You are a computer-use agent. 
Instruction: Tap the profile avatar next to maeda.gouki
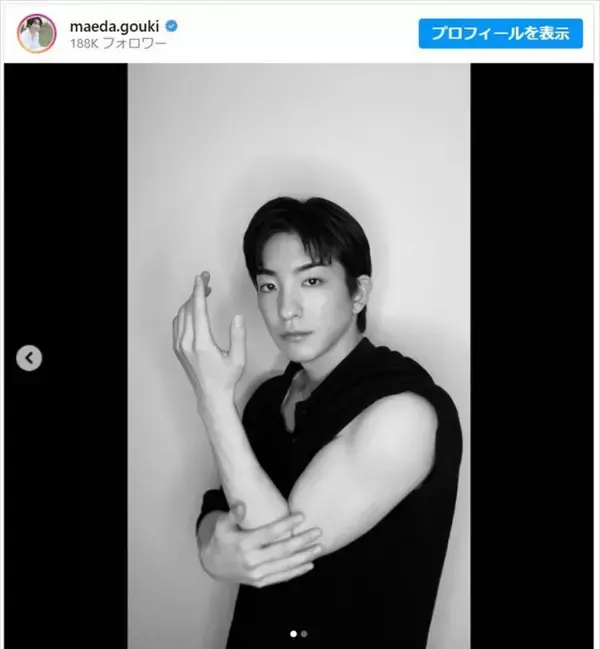coord(35,33)
